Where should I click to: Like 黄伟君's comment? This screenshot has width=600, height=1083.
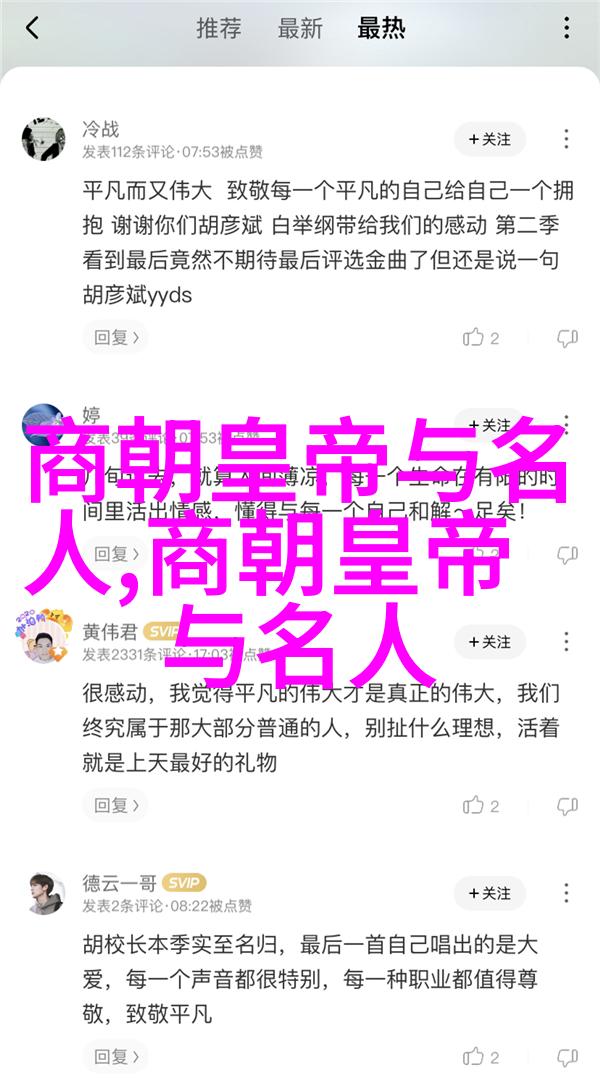point(480,804)
